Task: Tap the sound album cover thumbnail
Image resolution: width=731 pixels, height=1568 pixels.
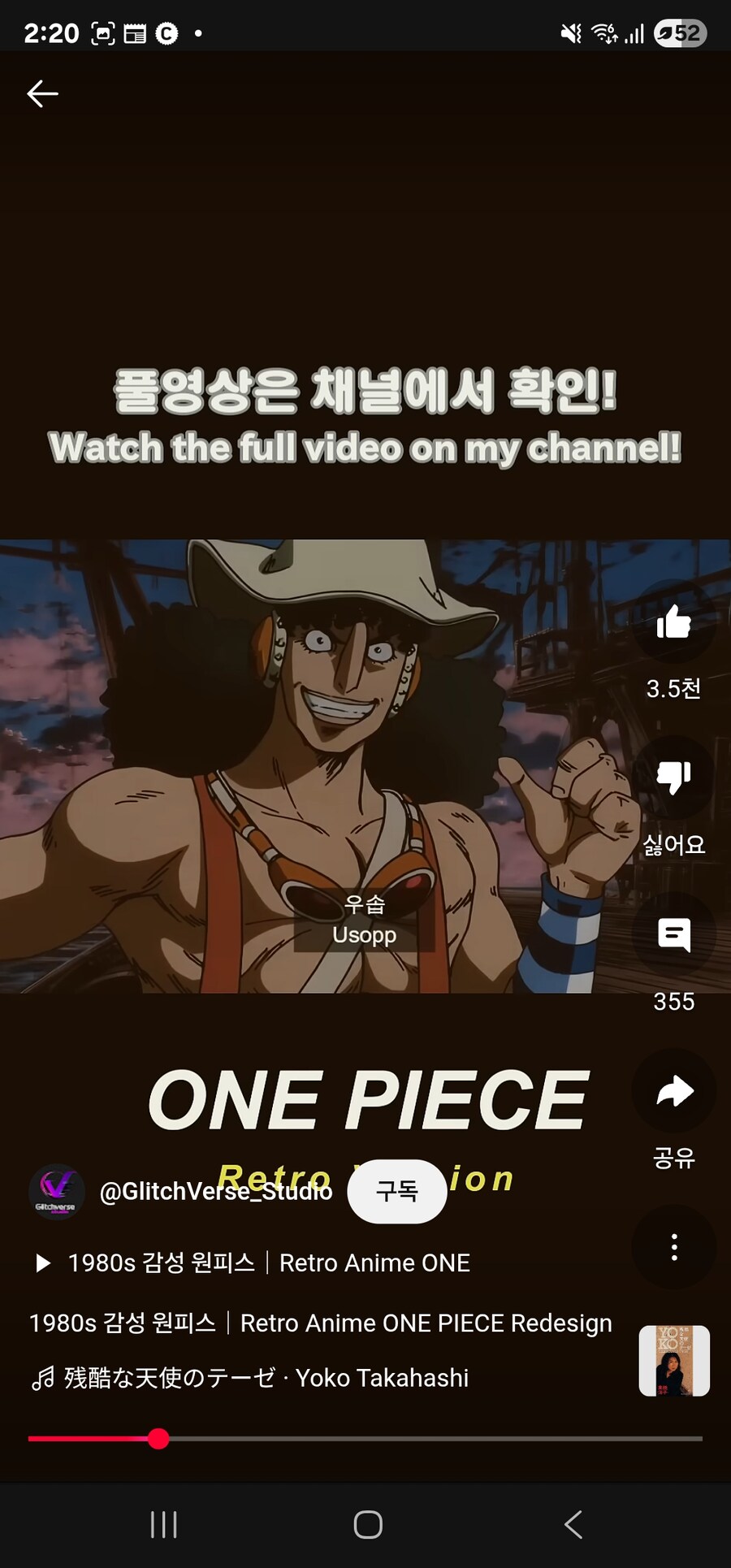Action: 673,1361
